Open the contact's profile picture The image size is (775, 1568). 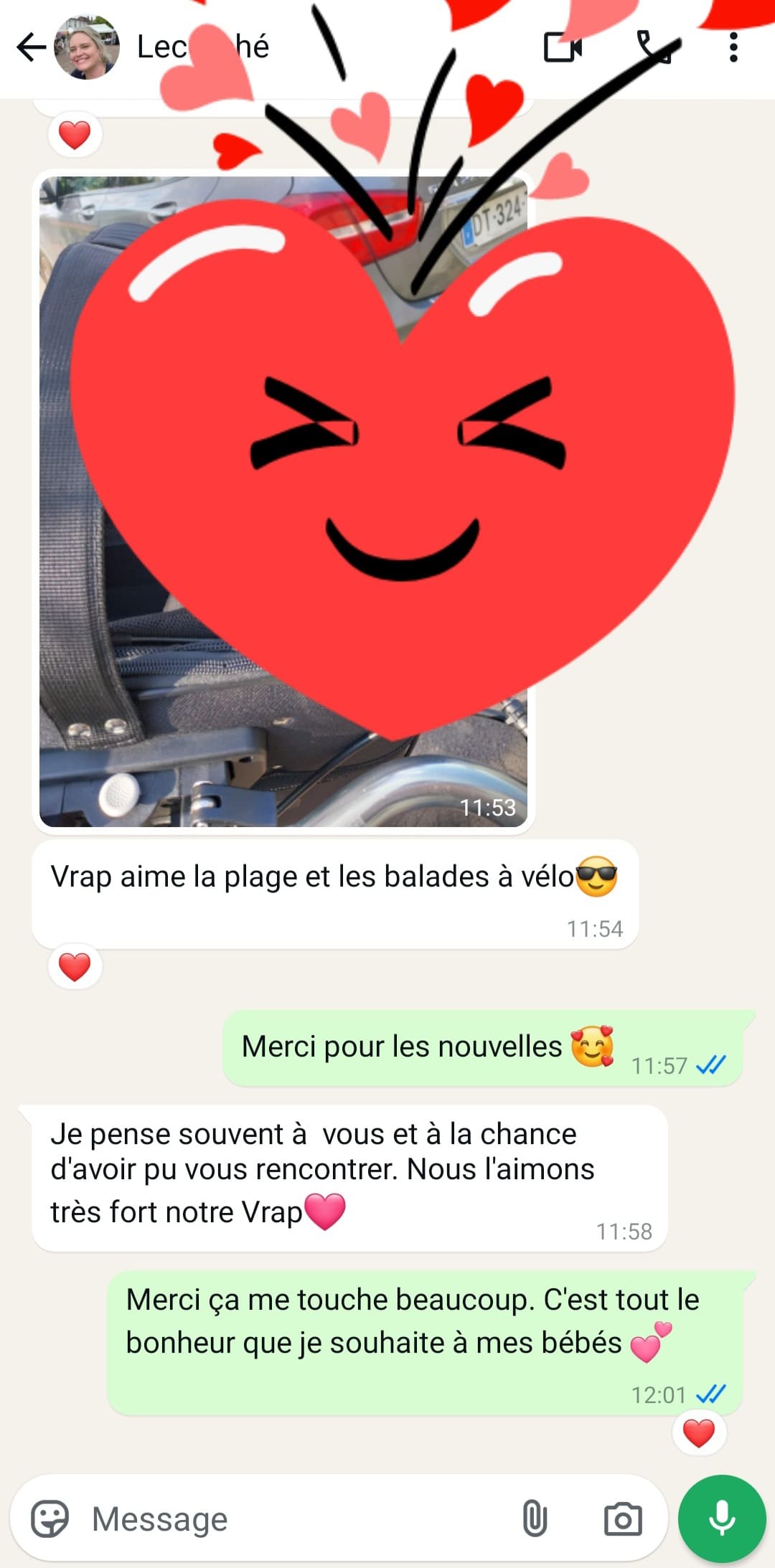tap(87, 47)
